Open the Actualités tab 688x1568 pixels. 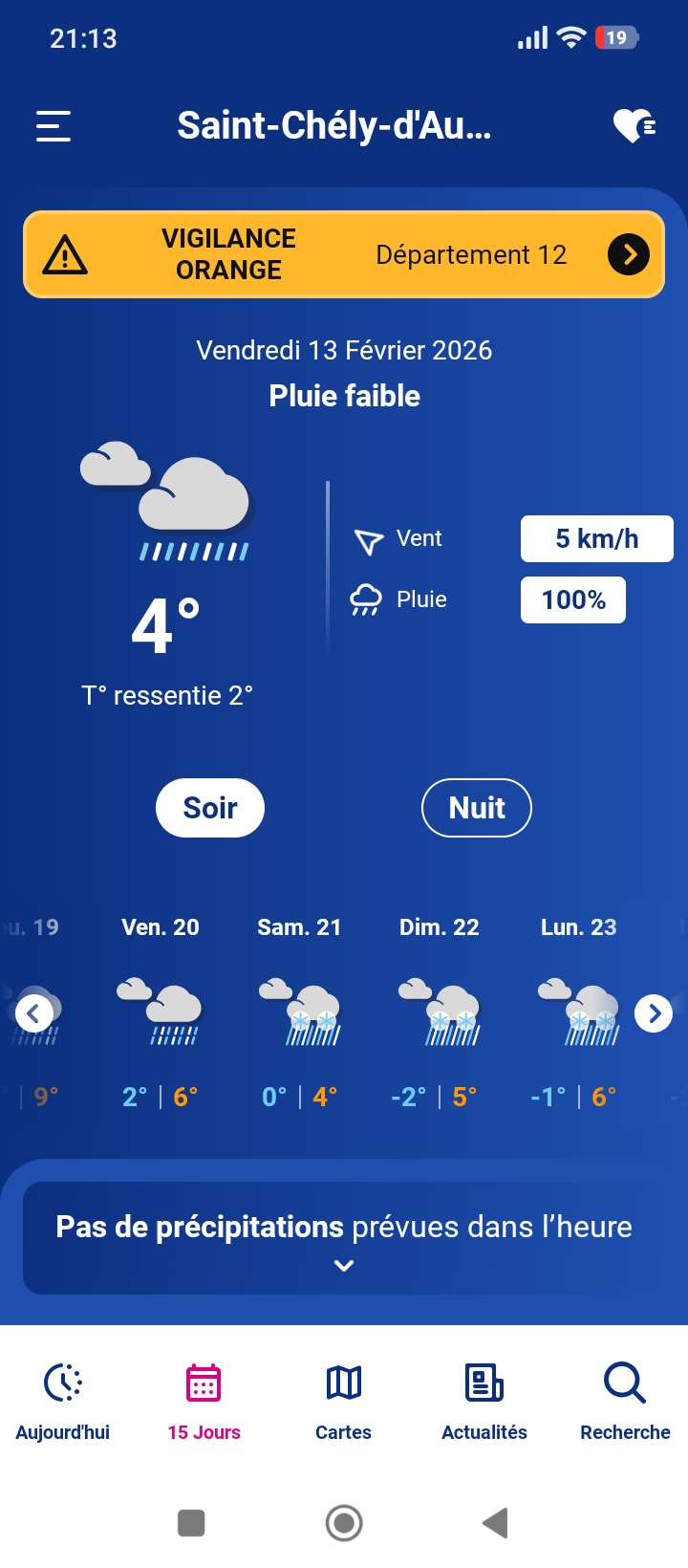pyautogui.click(x=484, y=1402)
